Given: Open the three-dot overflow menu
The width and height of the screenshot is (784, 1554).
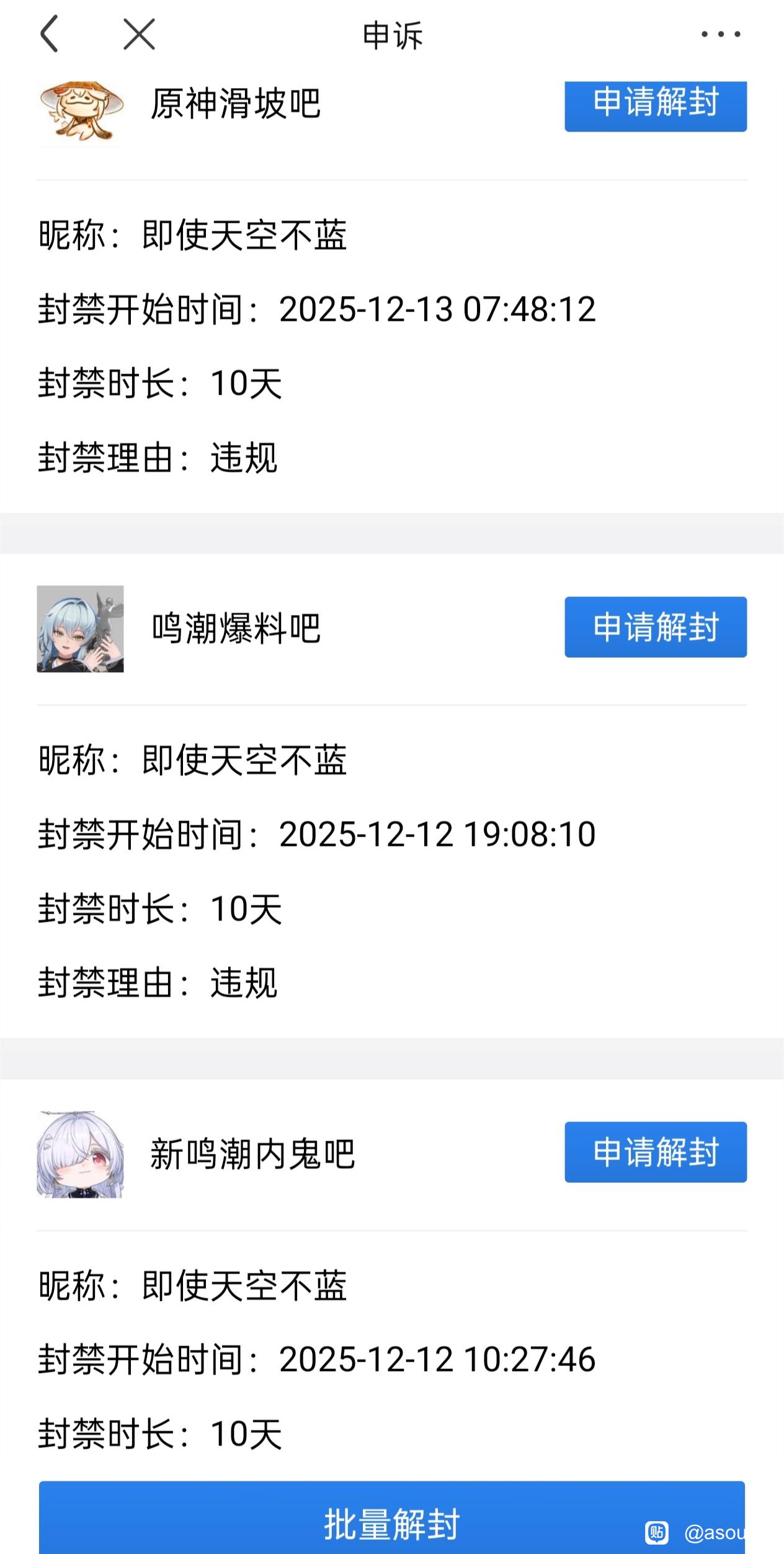Looking at the screenshot, I should pyautogui.click(x=720, y=34).
